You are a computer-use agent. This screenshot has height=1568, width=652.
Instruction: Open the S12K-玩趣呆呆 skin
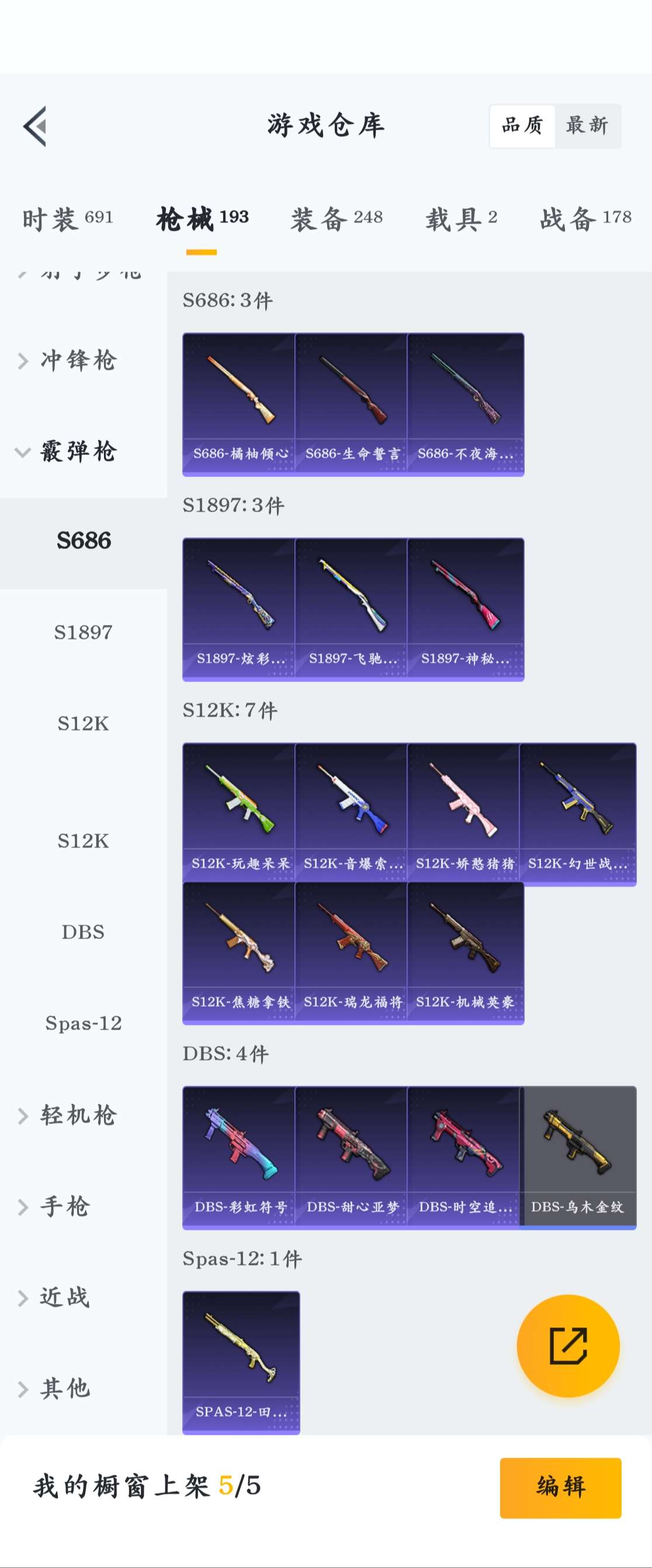click(240, 814)
